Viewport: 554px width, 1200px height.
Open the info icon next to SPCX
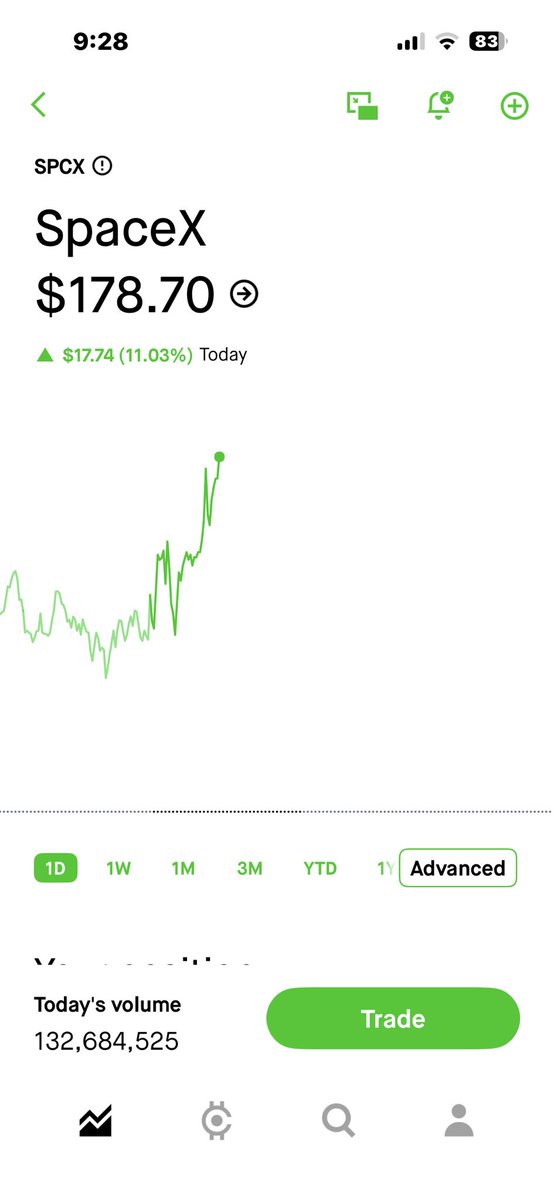tap(102, 166)
